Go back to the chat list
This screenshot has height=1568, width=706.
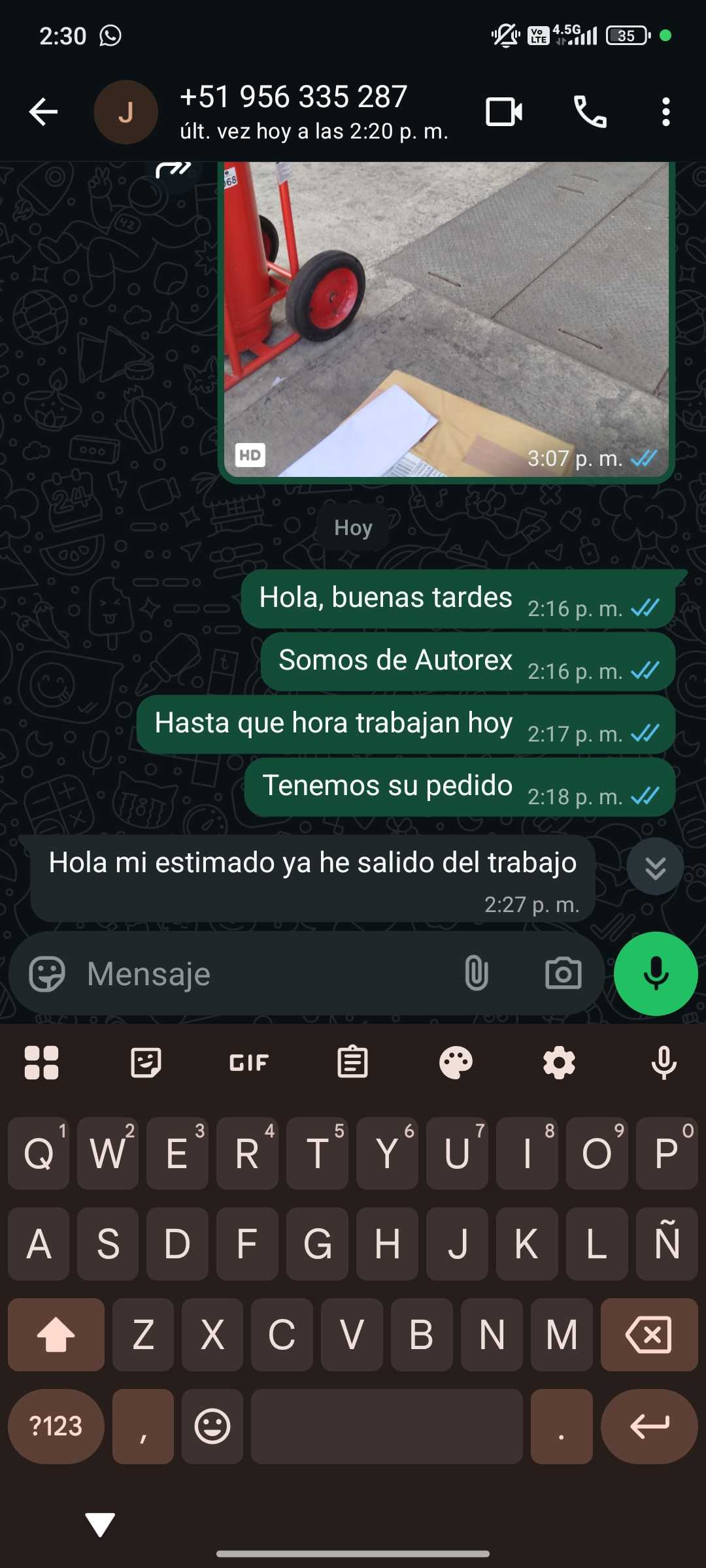44,112
